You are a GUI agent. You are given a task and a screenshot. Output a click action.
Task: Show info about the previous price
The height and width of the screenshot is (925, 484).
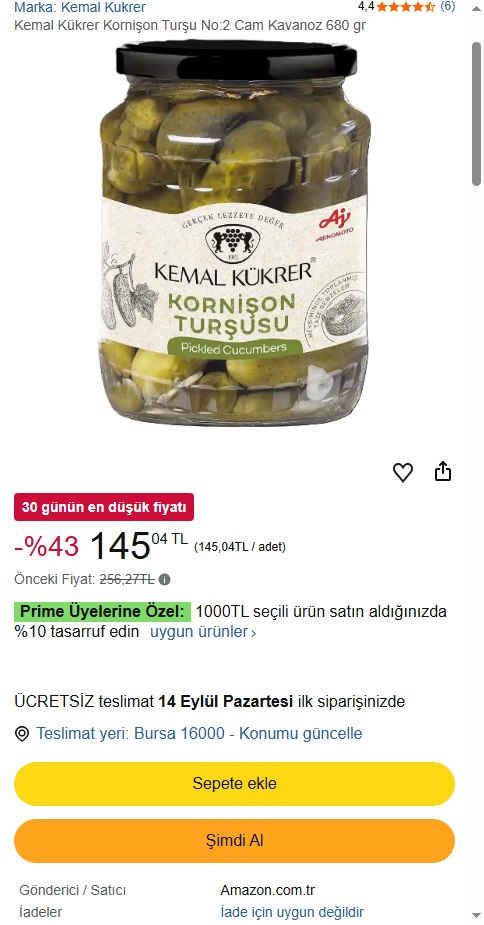coord(165,580)
